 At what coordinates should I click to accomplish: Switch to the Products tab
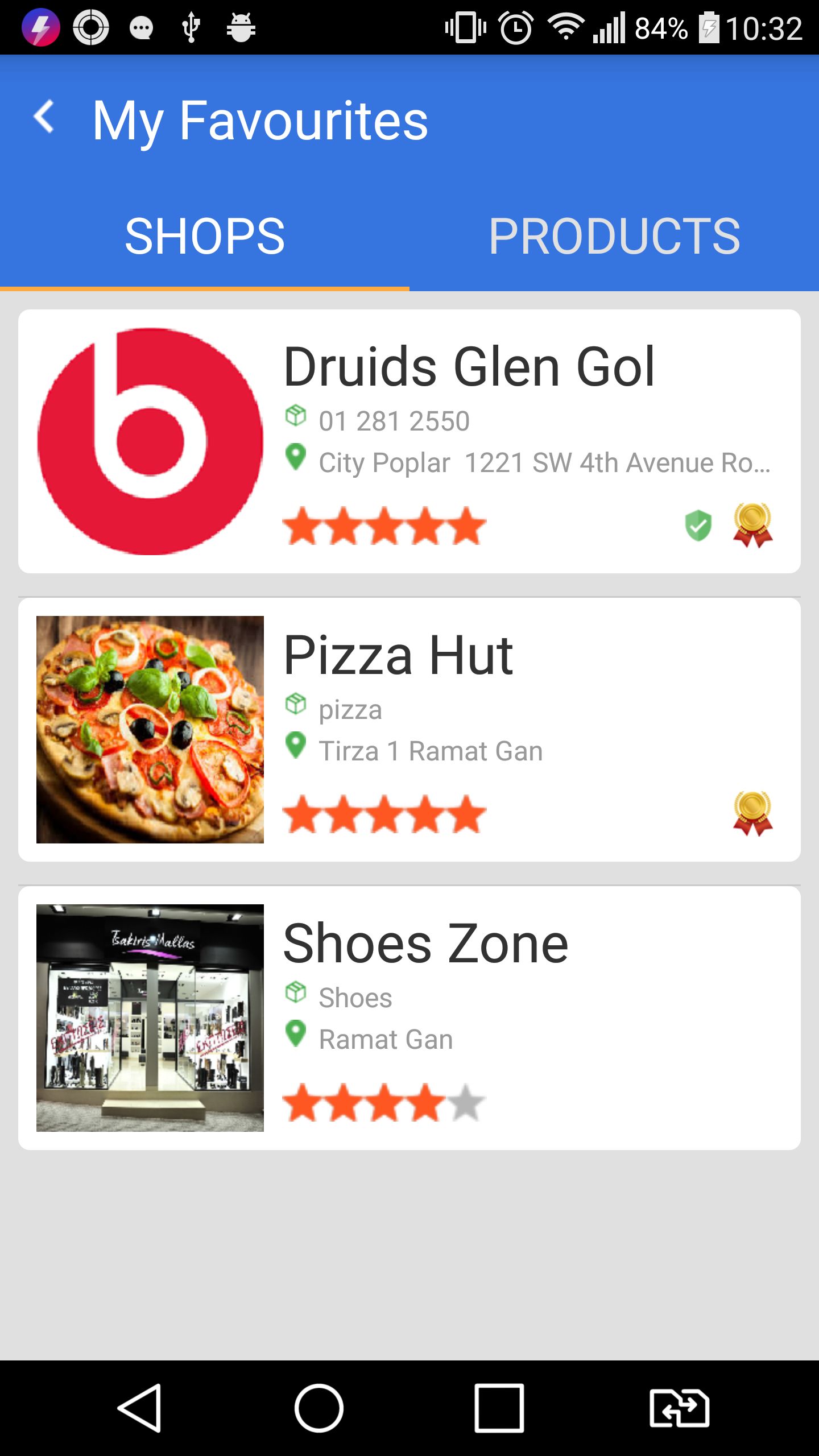tap(614, 236)
